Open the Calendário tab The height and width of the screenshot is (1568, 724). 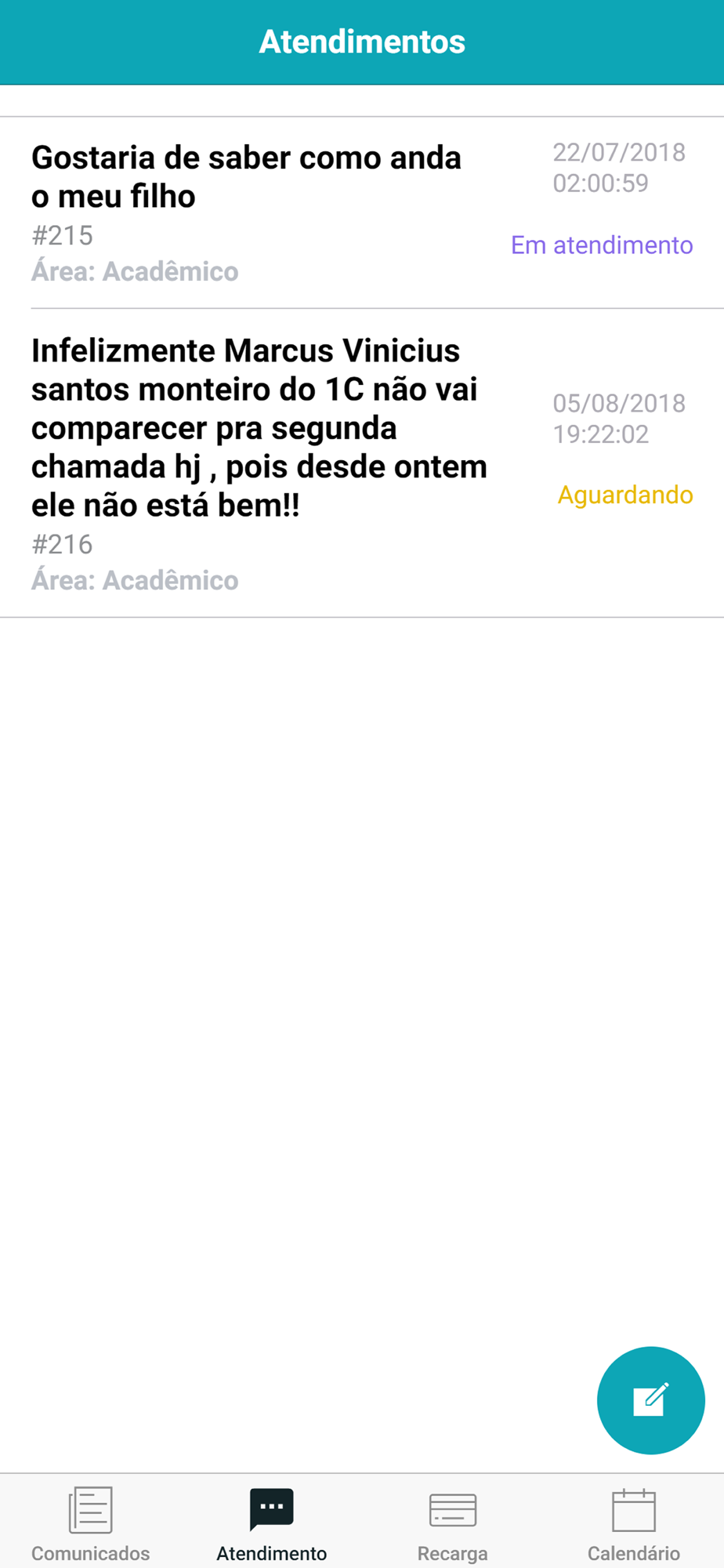(633, 1523)
